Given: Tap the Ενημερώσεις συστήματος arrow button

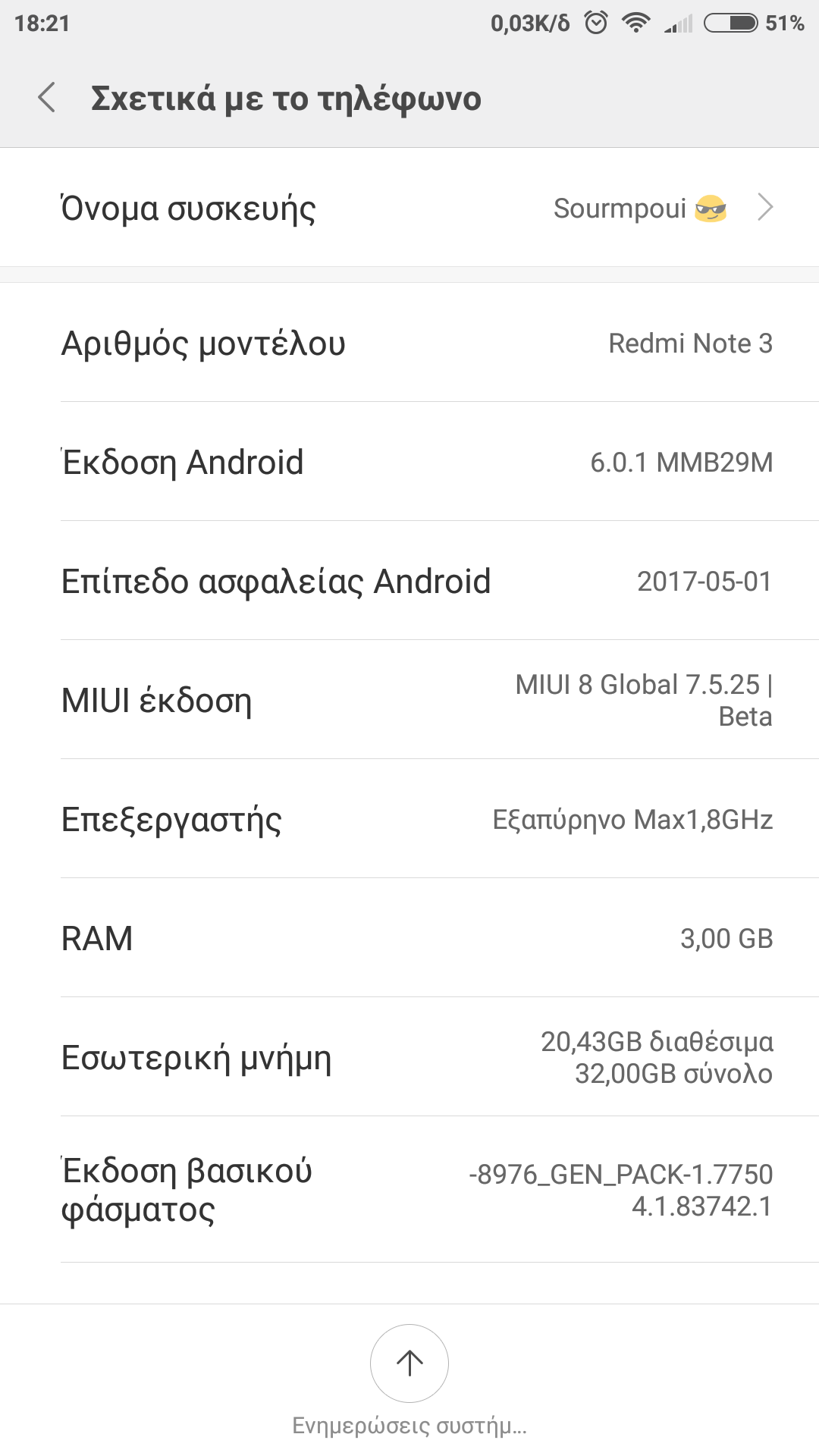Looking at the screenshot, I should pos(409,1363).
